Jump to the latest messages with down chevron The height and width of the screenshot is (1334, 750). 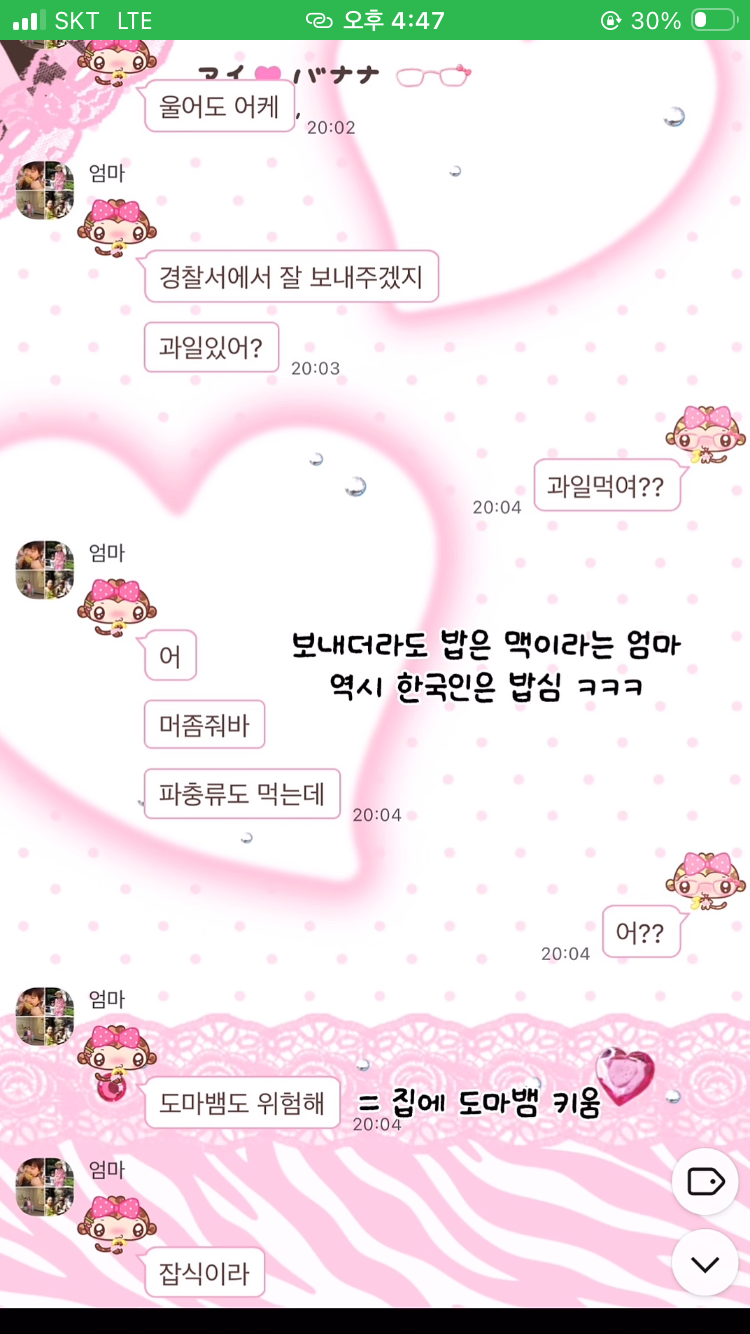pos(705,1263)
